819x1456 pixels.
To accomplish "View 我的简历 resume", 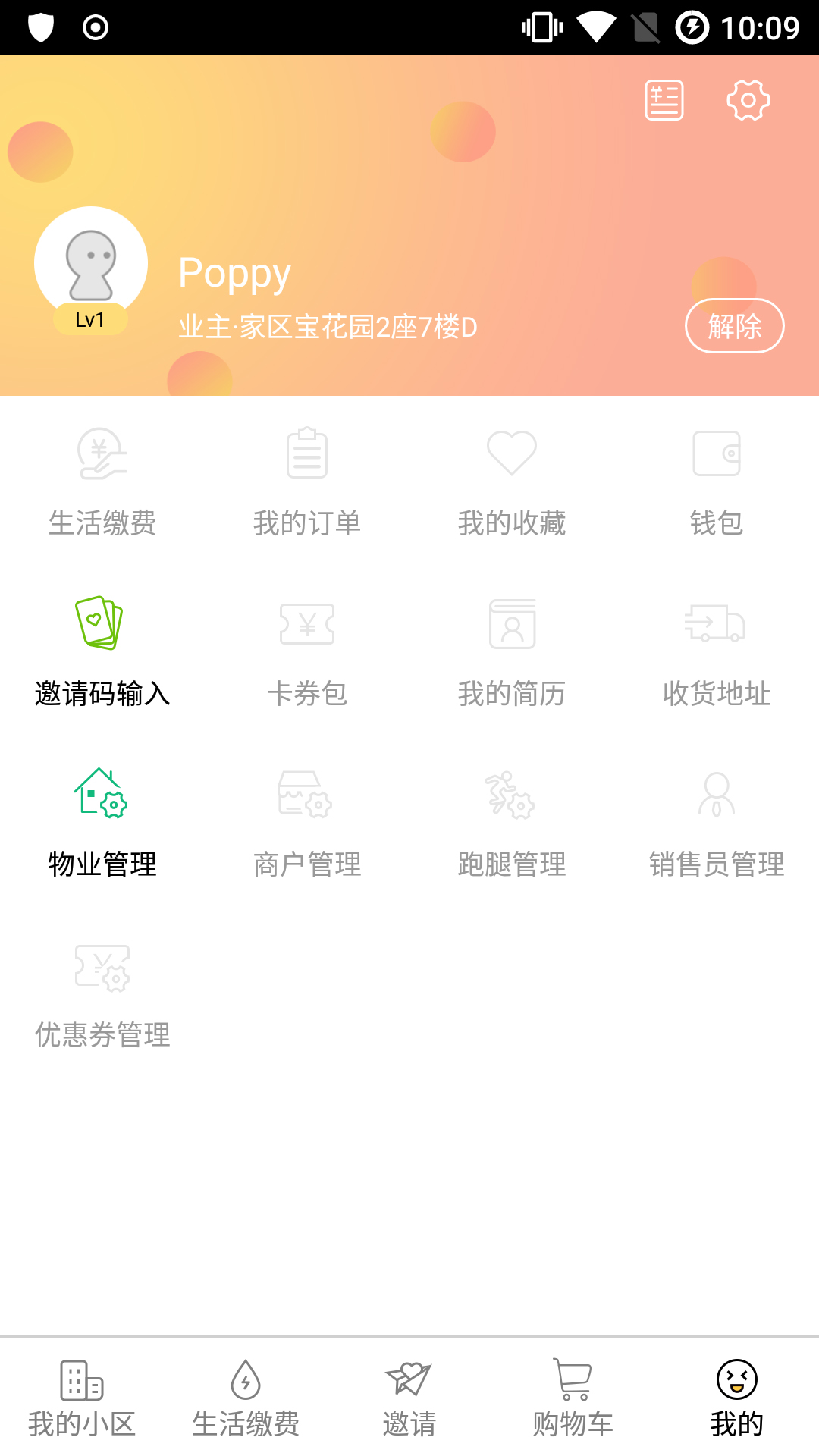I will click(x=512, y=652).
